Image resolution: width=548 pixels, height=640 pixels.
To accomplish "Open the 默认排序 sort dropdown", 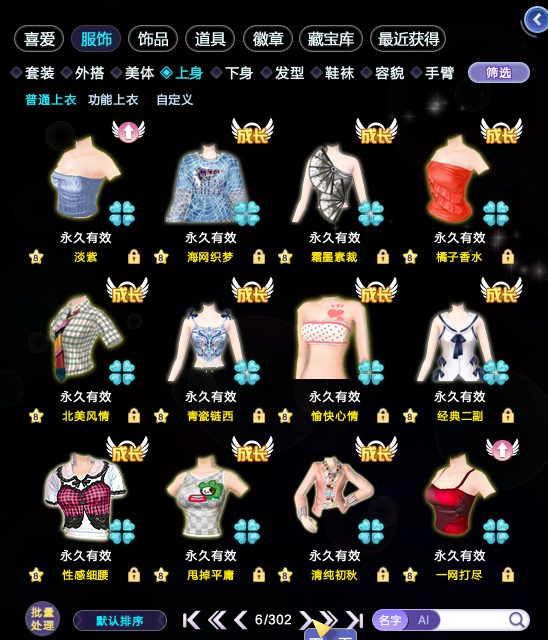I will [x=120, y=621].
